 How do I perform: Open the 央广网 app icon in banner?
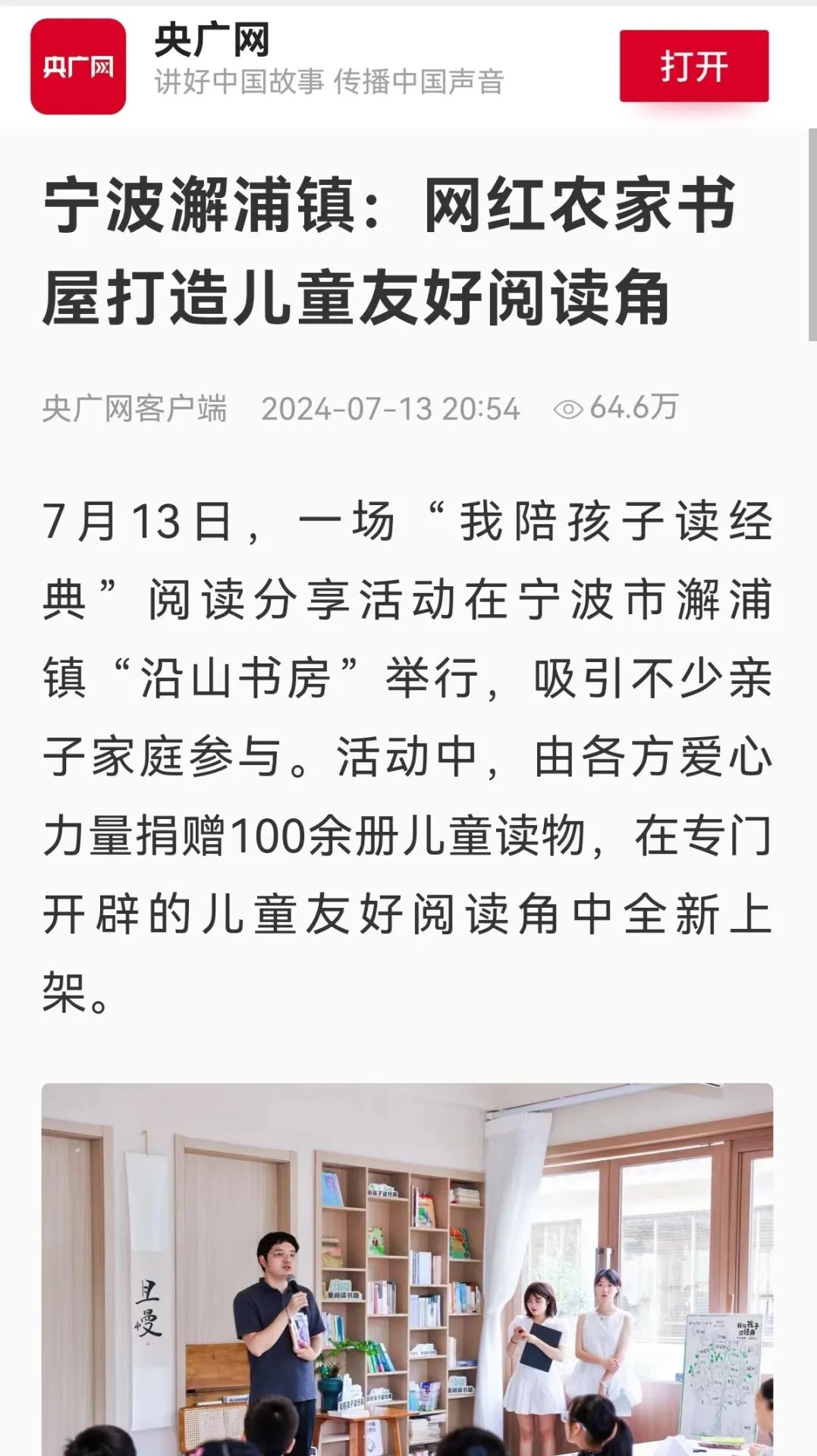point(78,67)
